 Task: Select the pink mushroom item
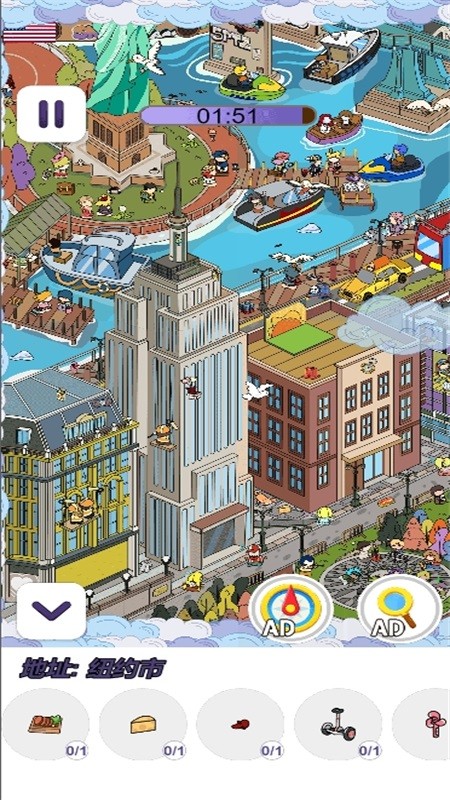(x=422, y=724)
